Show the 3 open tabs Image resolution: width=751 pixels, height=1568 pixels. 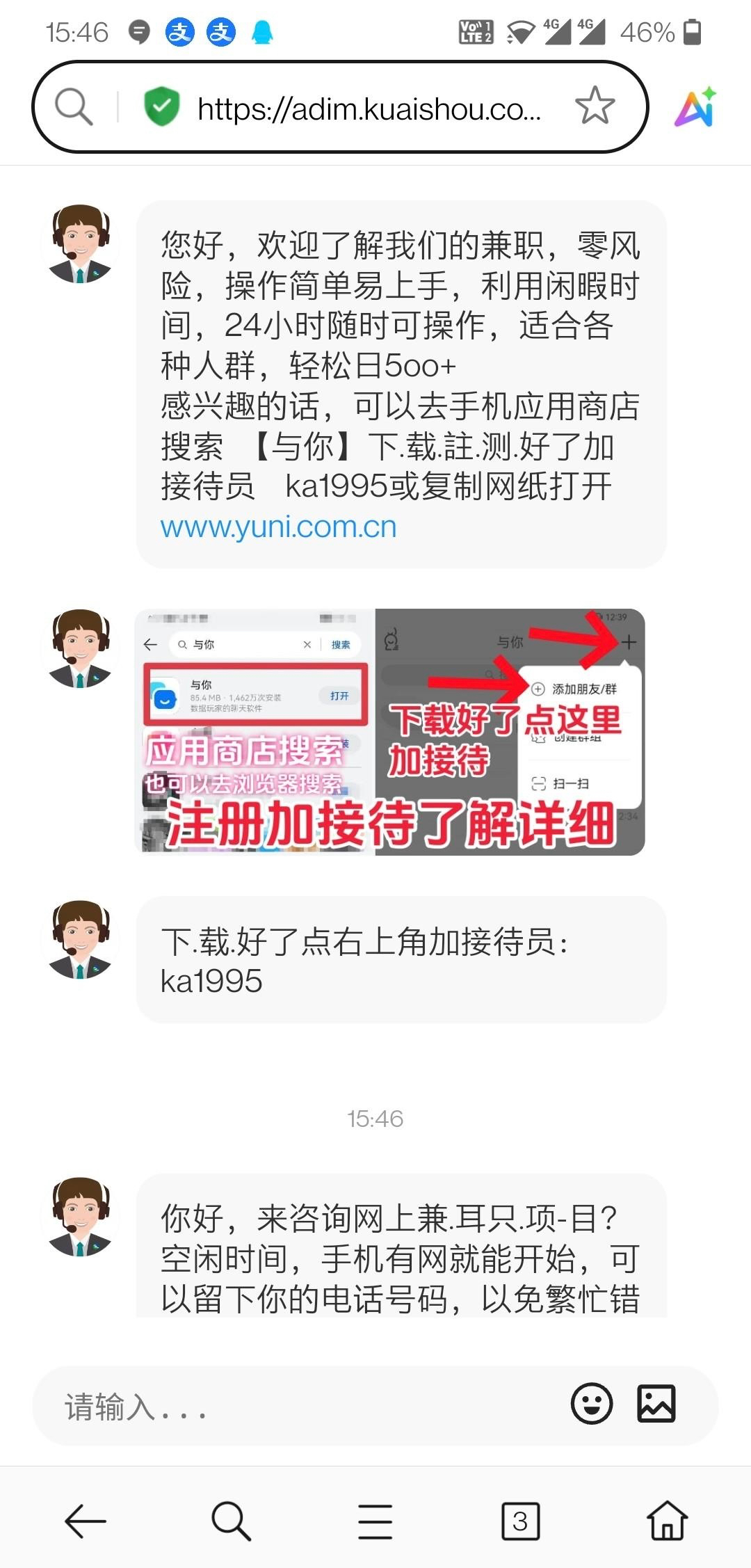click(x=520, y=1521)
